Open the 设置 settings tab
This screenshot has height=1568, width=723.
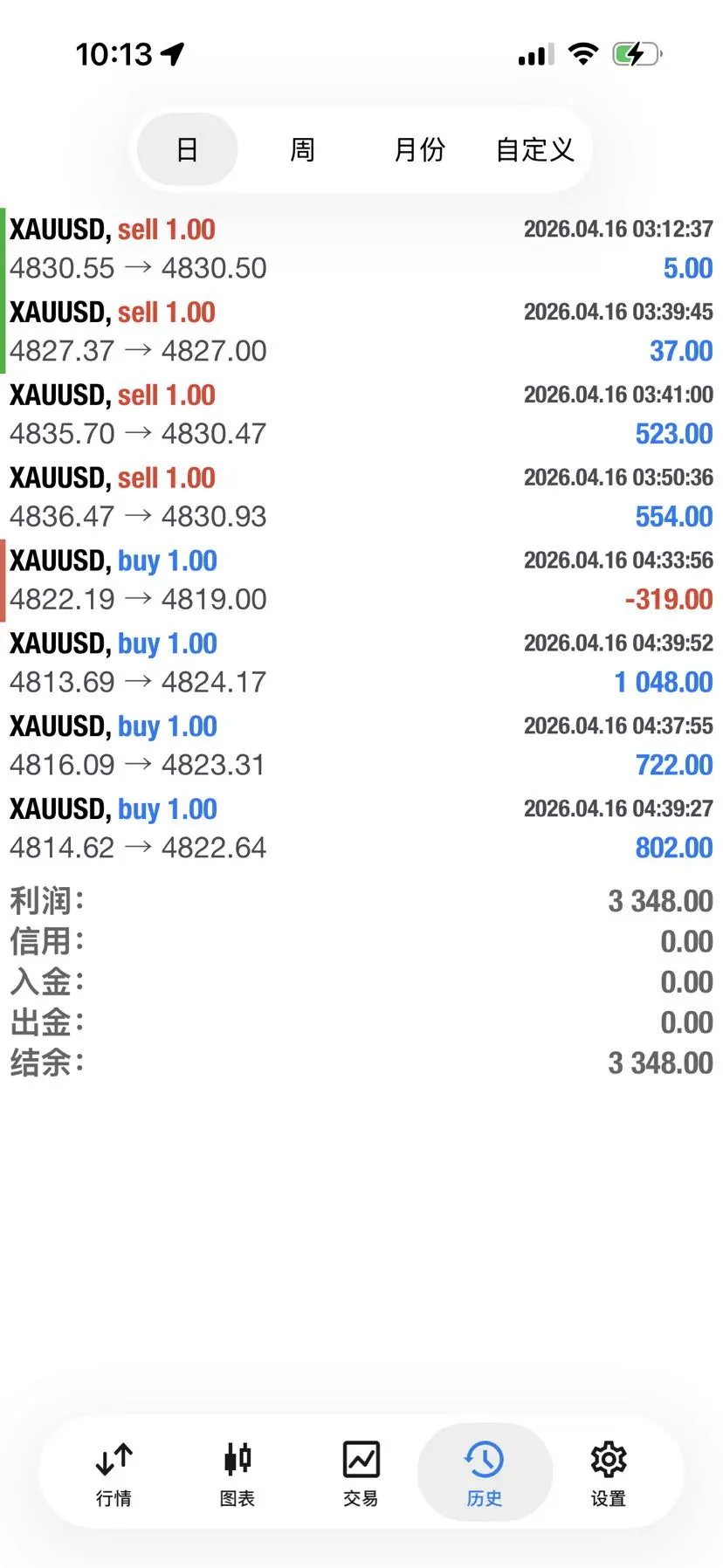click(x=609, y=1473)
